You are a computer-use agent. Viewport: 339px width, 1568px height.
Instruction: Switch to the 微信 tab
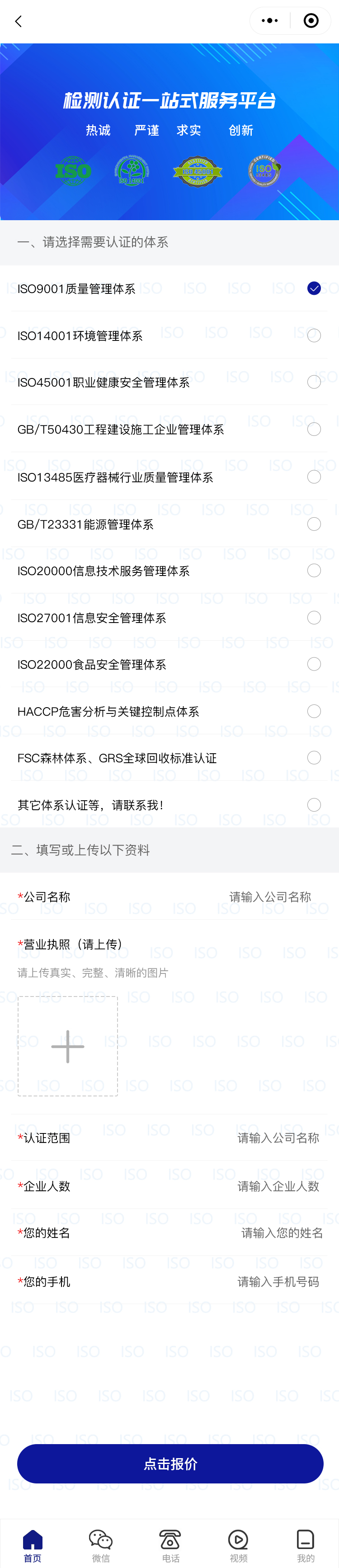101,1545
